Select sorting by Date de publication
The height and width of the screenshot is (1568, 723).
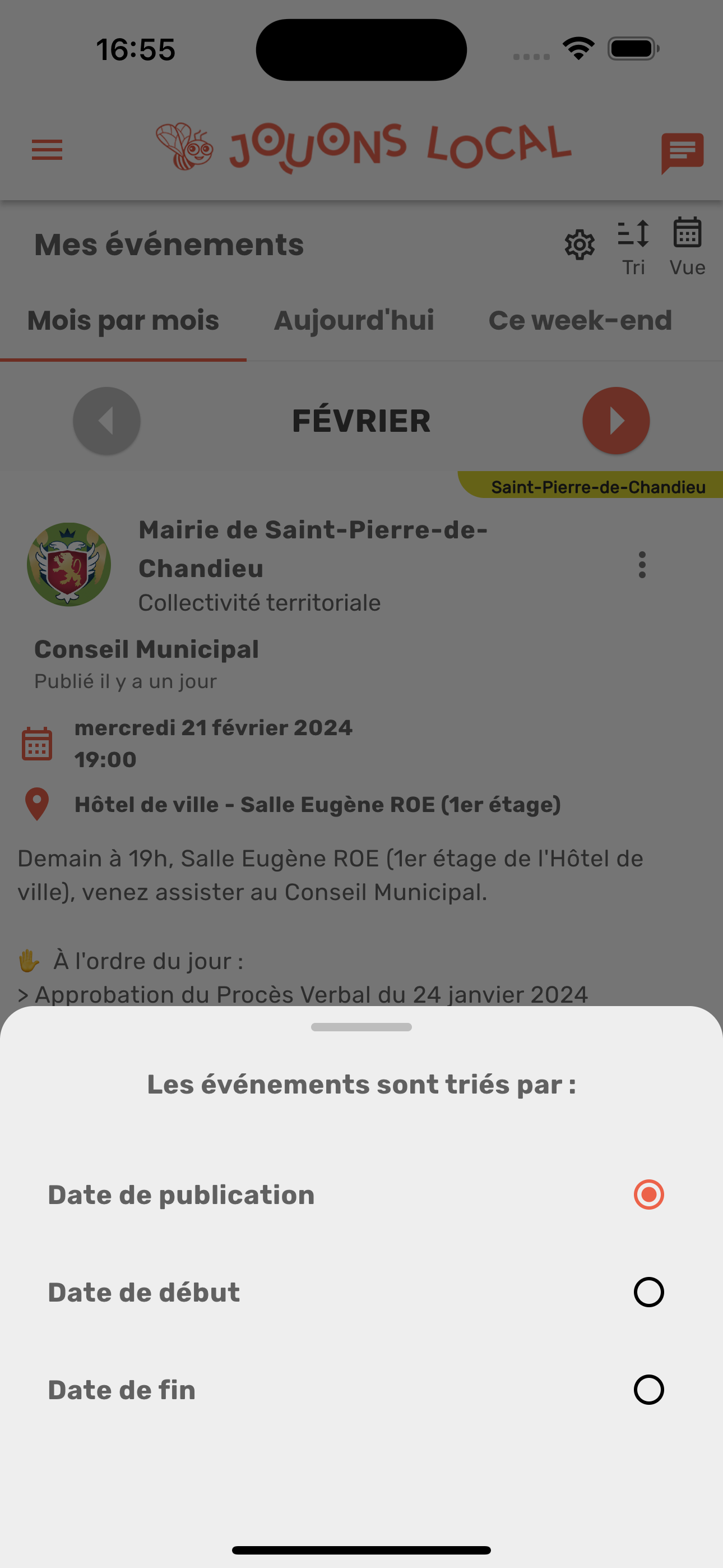pyautogui.click(x=647, y=1195)
